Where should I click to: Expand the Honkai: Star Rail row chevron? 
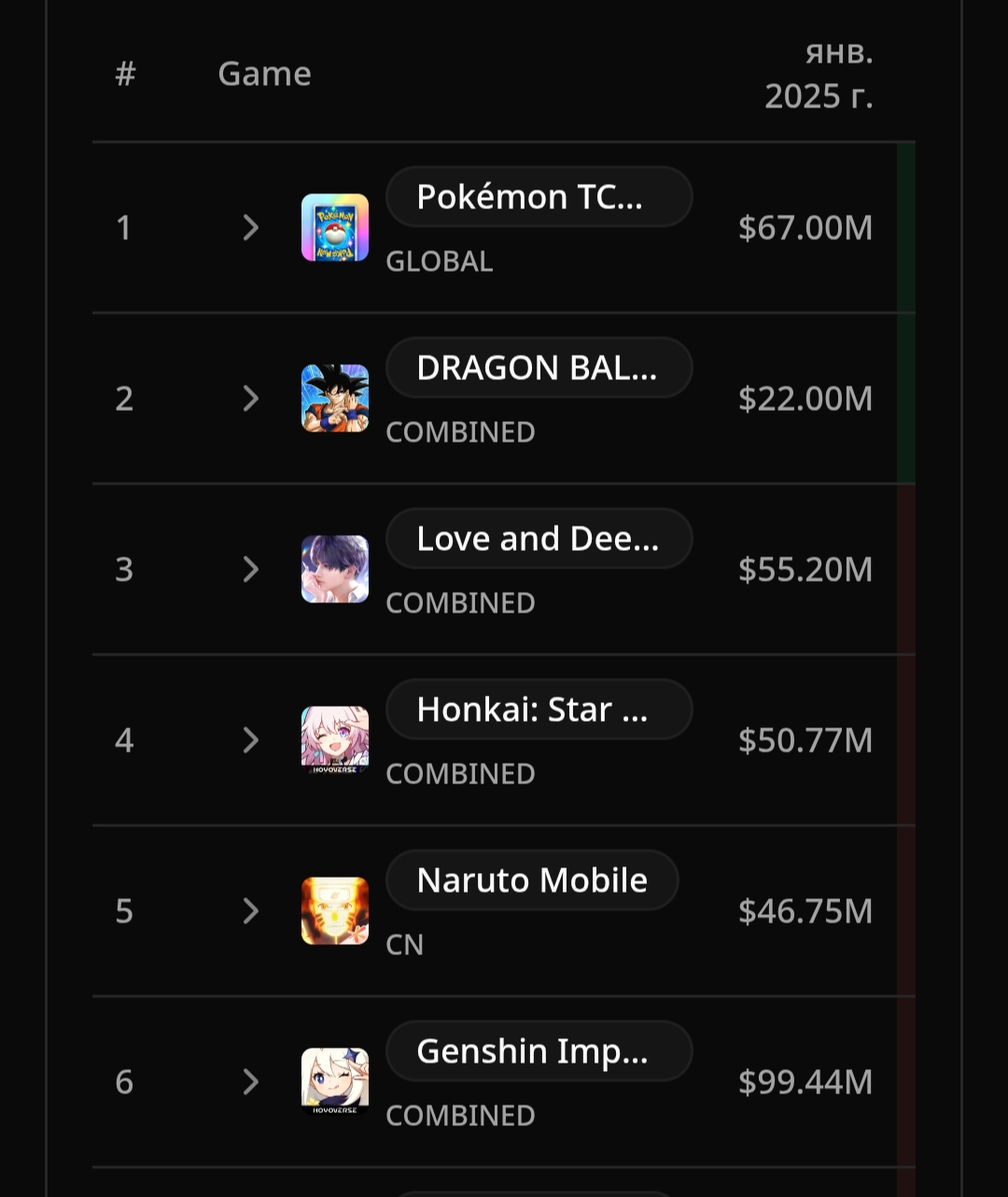coord(250,740)
